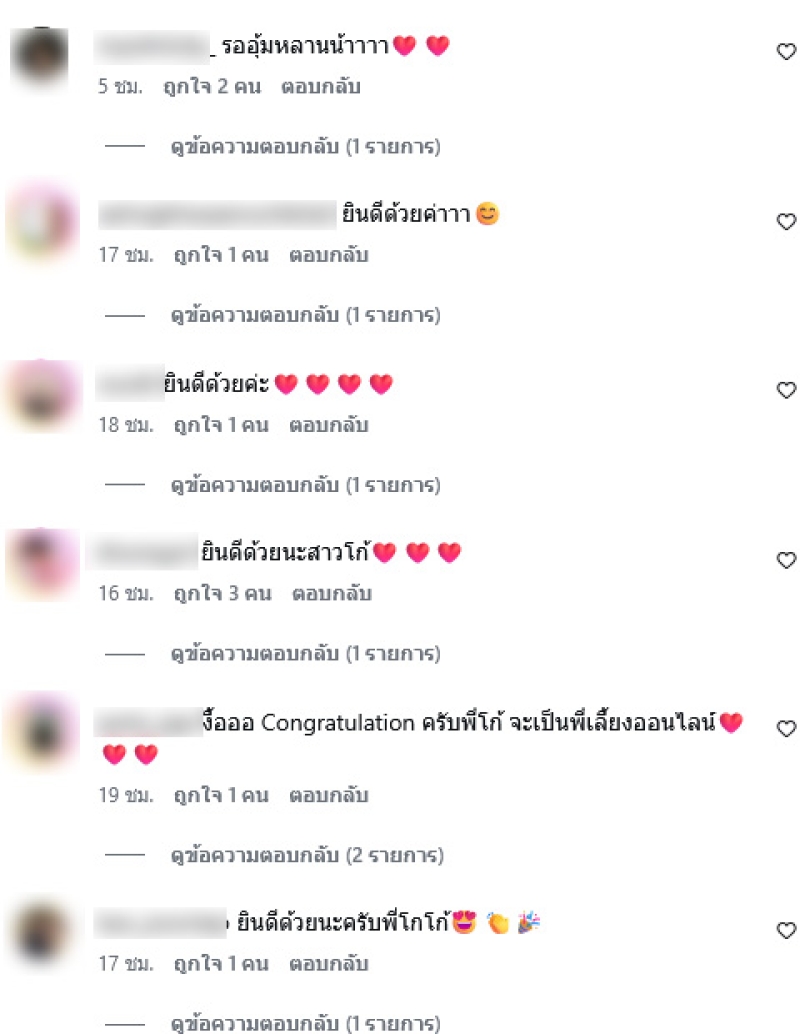The image size is (800, 1034).
Task: See who liked the 'ยินดีด้วยนะสาวโก้' comment
Action: pyautogui.click(x=222, y=594)
